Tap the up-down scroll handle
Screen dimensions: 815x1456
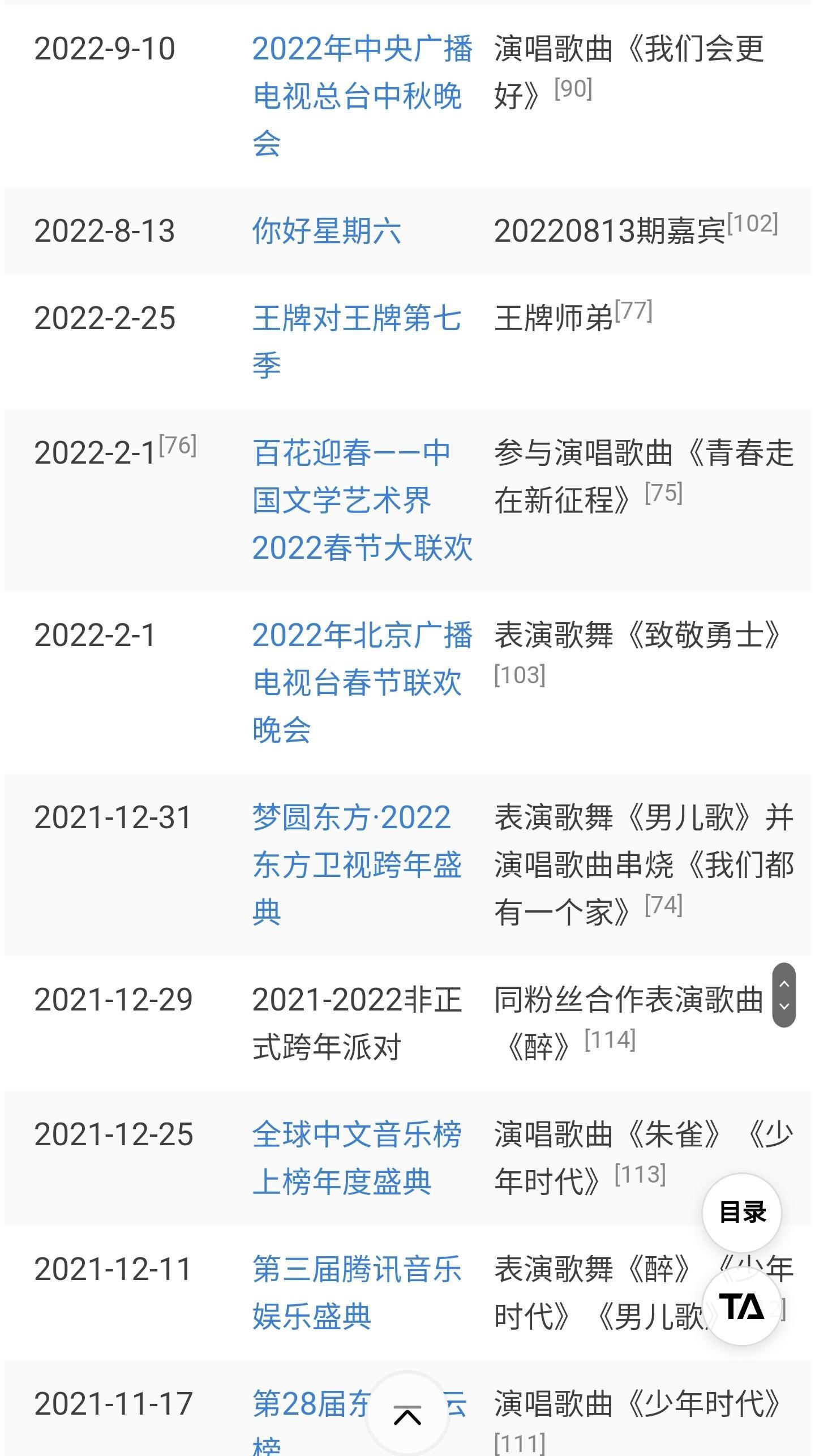pyautogui.click(x=784, y=995)
